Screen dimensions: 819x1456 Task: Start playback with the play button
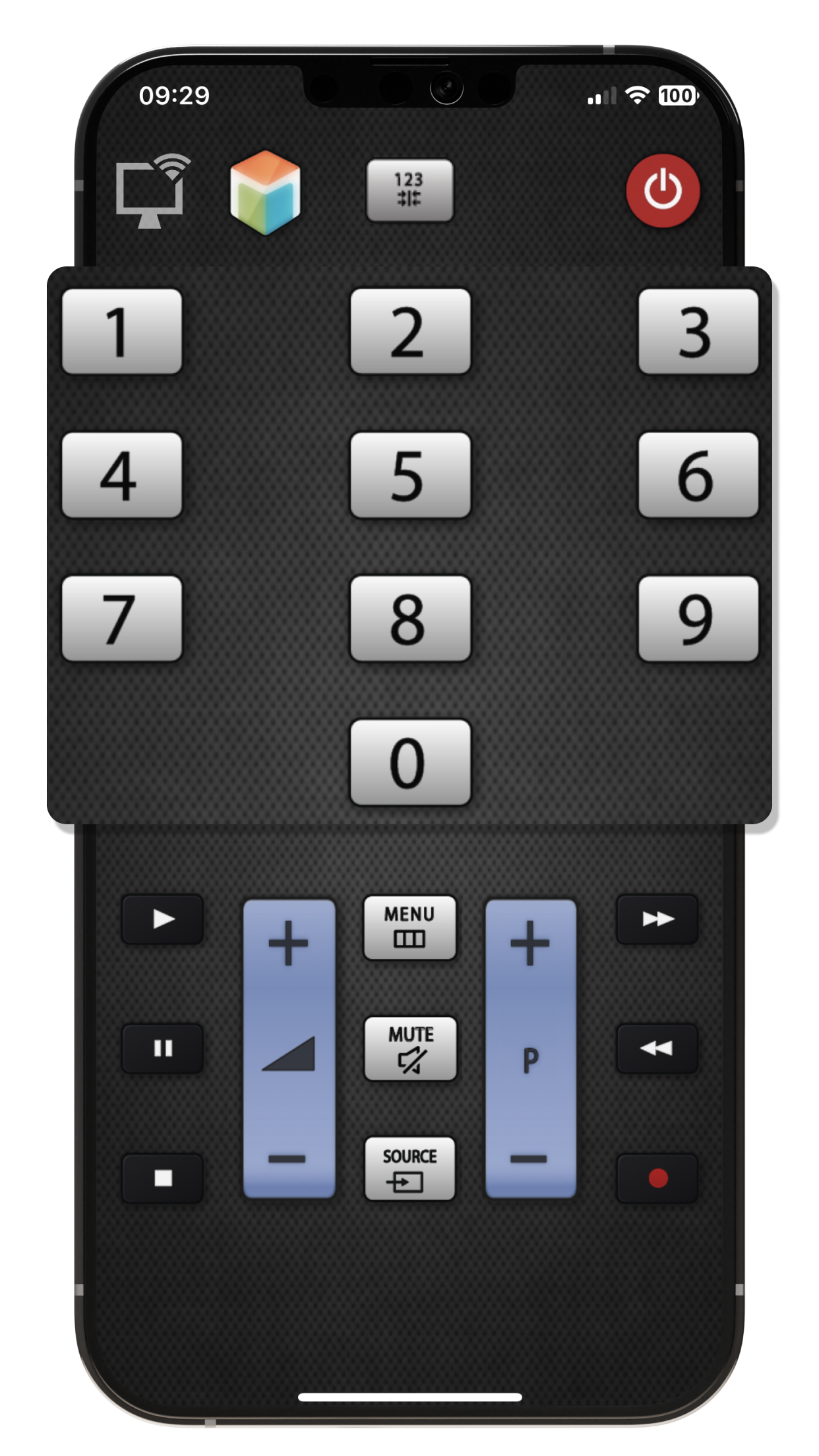(163, 919)
